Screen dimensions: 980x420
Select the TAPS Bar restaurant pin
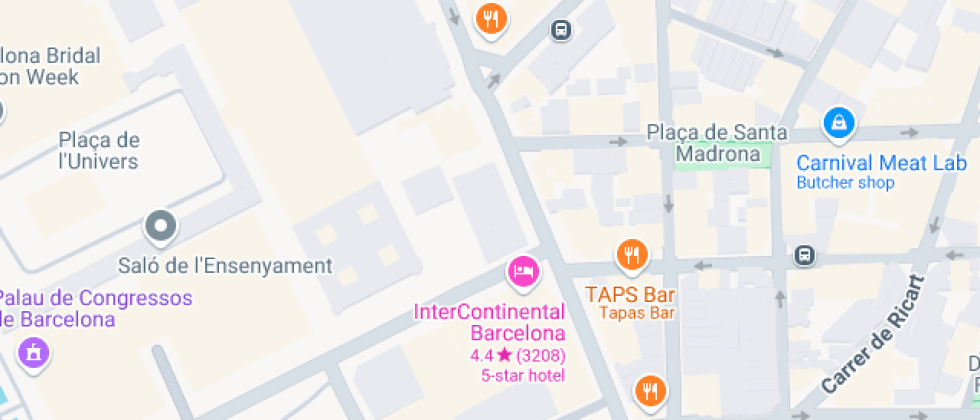(630, 256)
